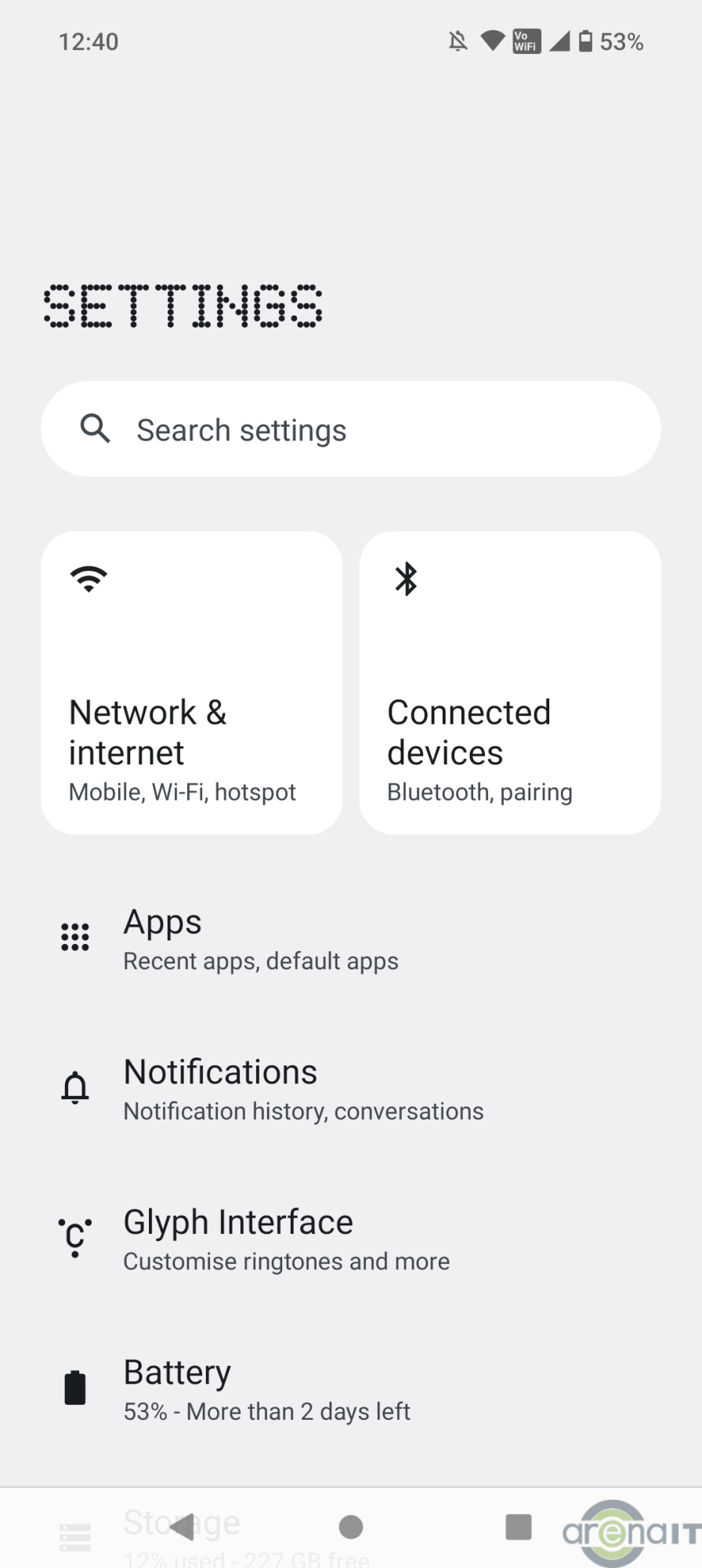This screenshot has height=1568, width=702.
Task: Open the Connected devices card
Action: point(509,683)
